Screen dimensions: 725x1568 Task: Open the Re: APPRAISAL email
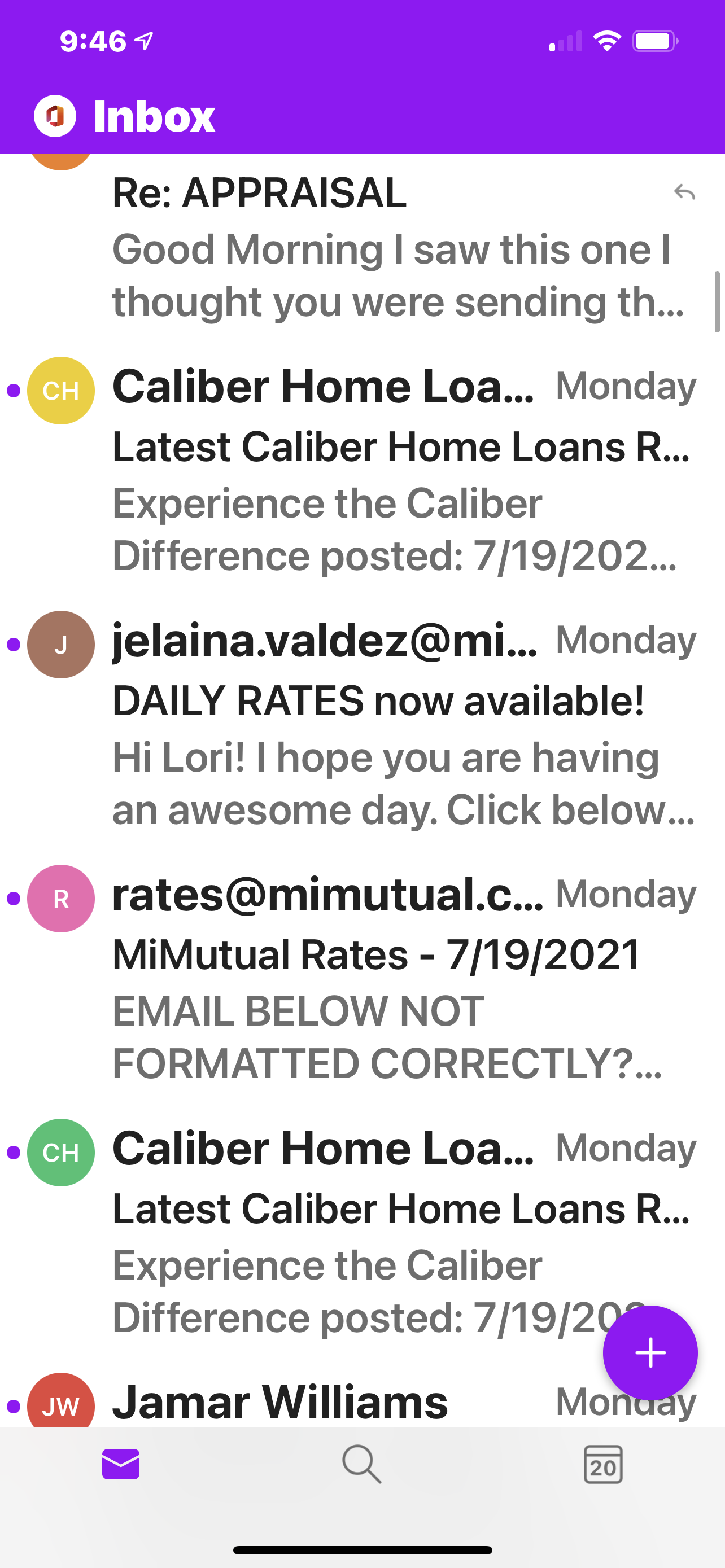(x=362, y=247)
